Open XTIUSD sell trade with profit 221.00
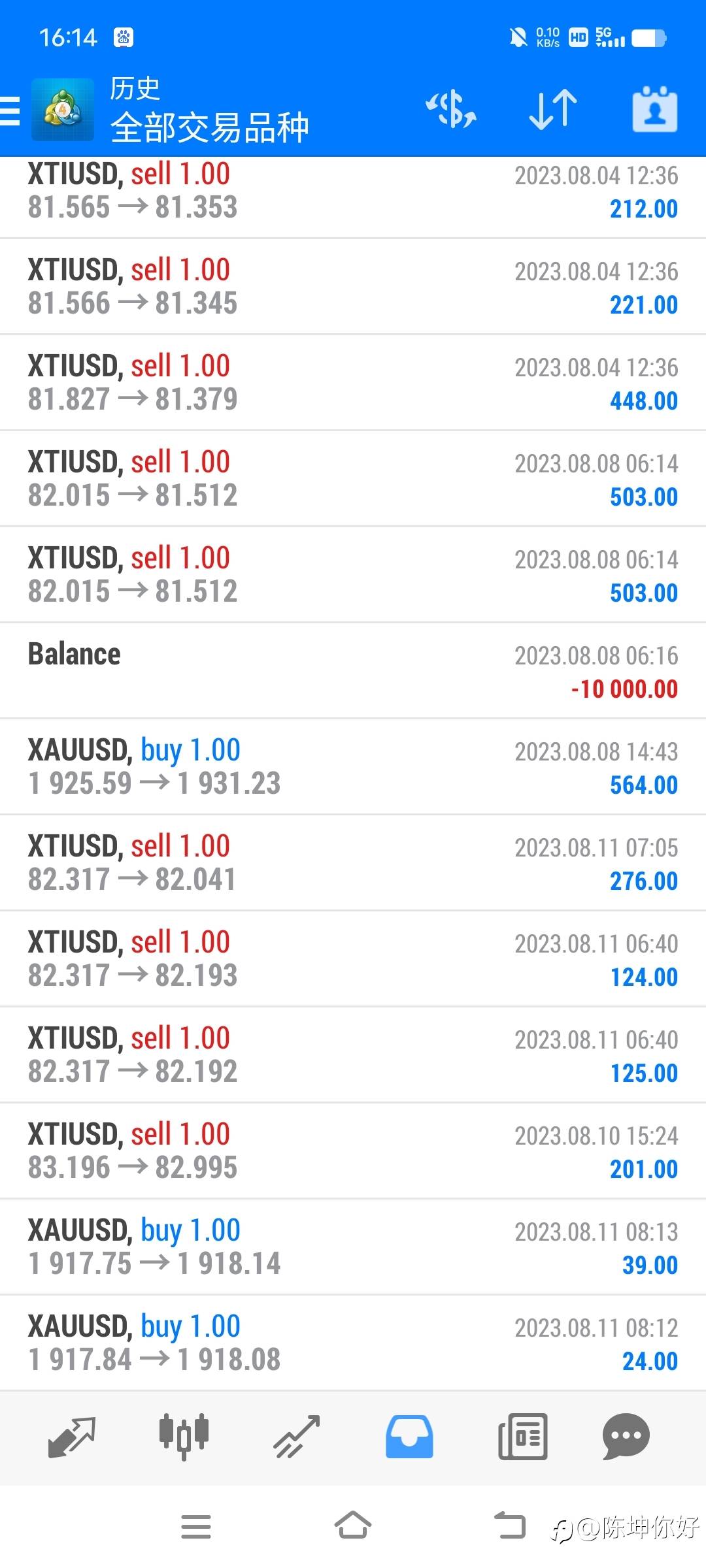The width and height of the screenshot is (706, 1568). click(353, 287)
